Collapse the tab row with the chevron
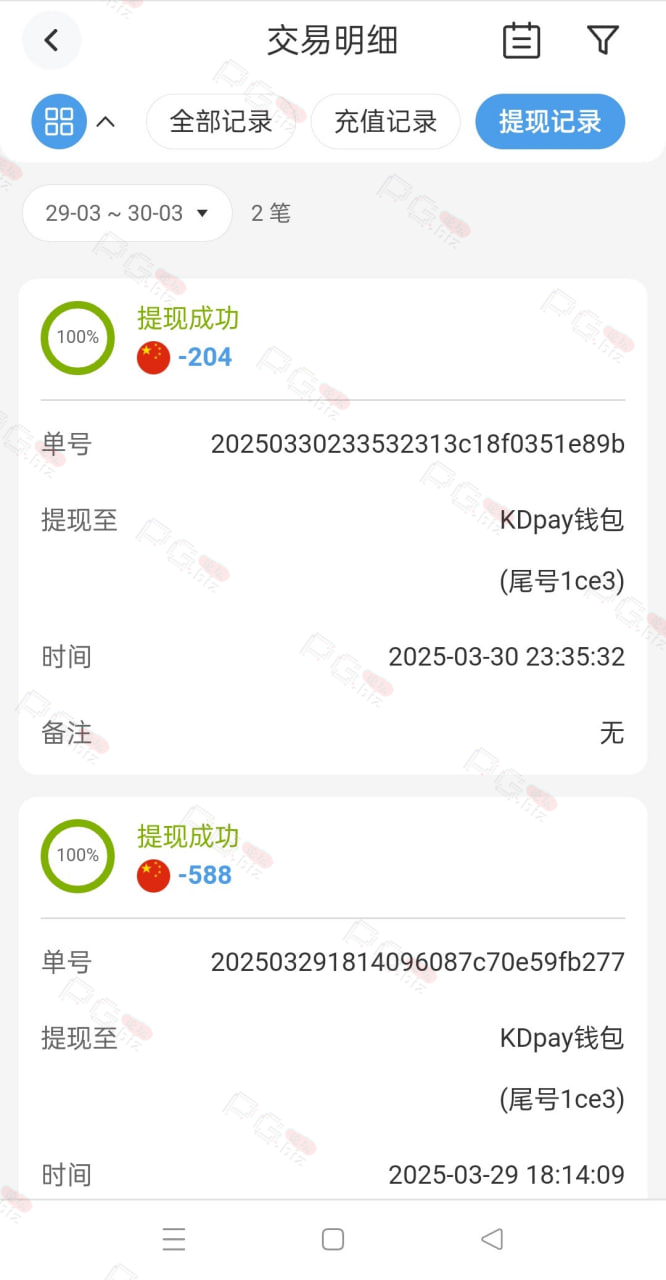This screenshot has width=666, height=1280. [105, 122]
